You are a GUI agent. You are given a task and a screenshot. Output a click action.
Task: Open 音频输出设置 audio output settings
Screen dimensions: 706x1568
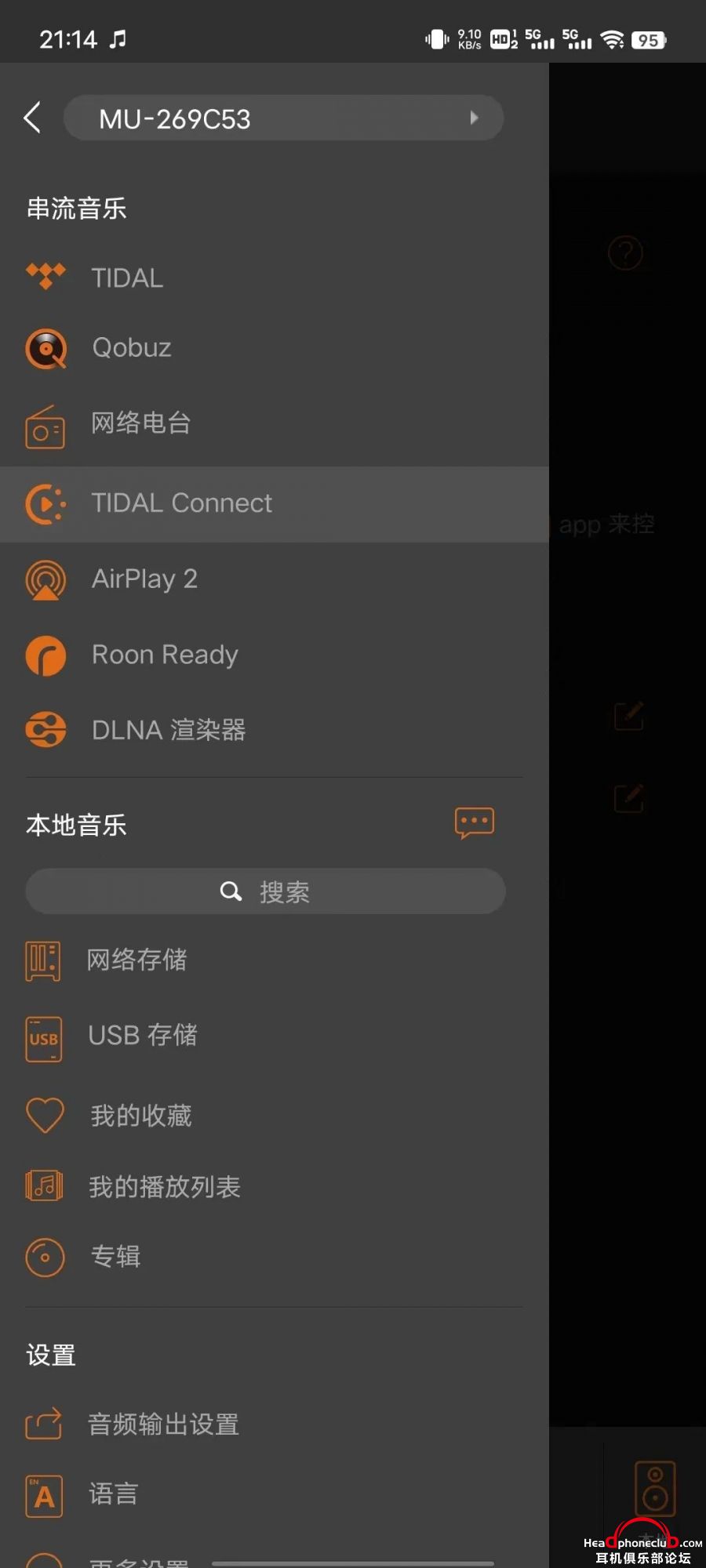click(x=163, y=1425)
